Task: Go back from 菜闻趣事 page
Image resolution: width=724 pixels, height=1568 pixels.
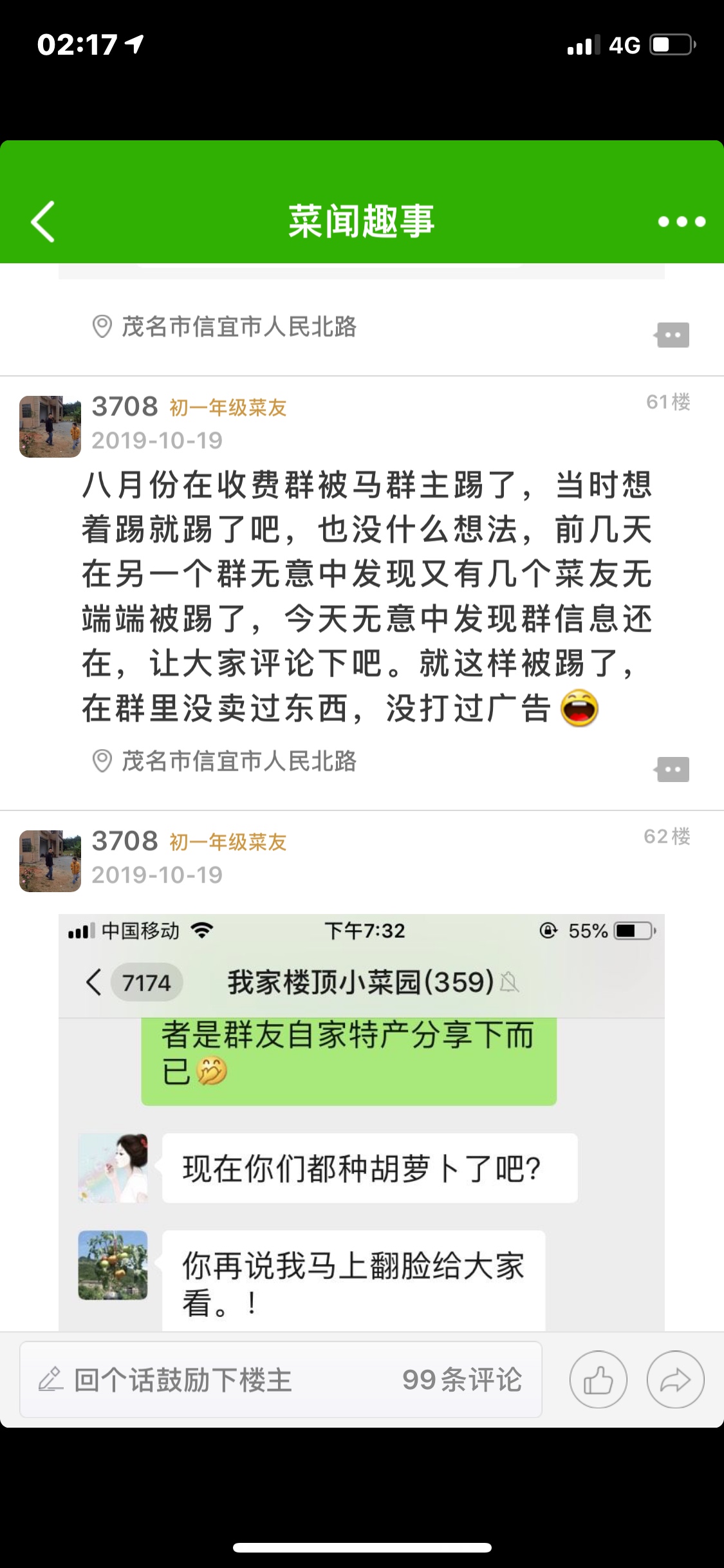Action: [43, 221]
